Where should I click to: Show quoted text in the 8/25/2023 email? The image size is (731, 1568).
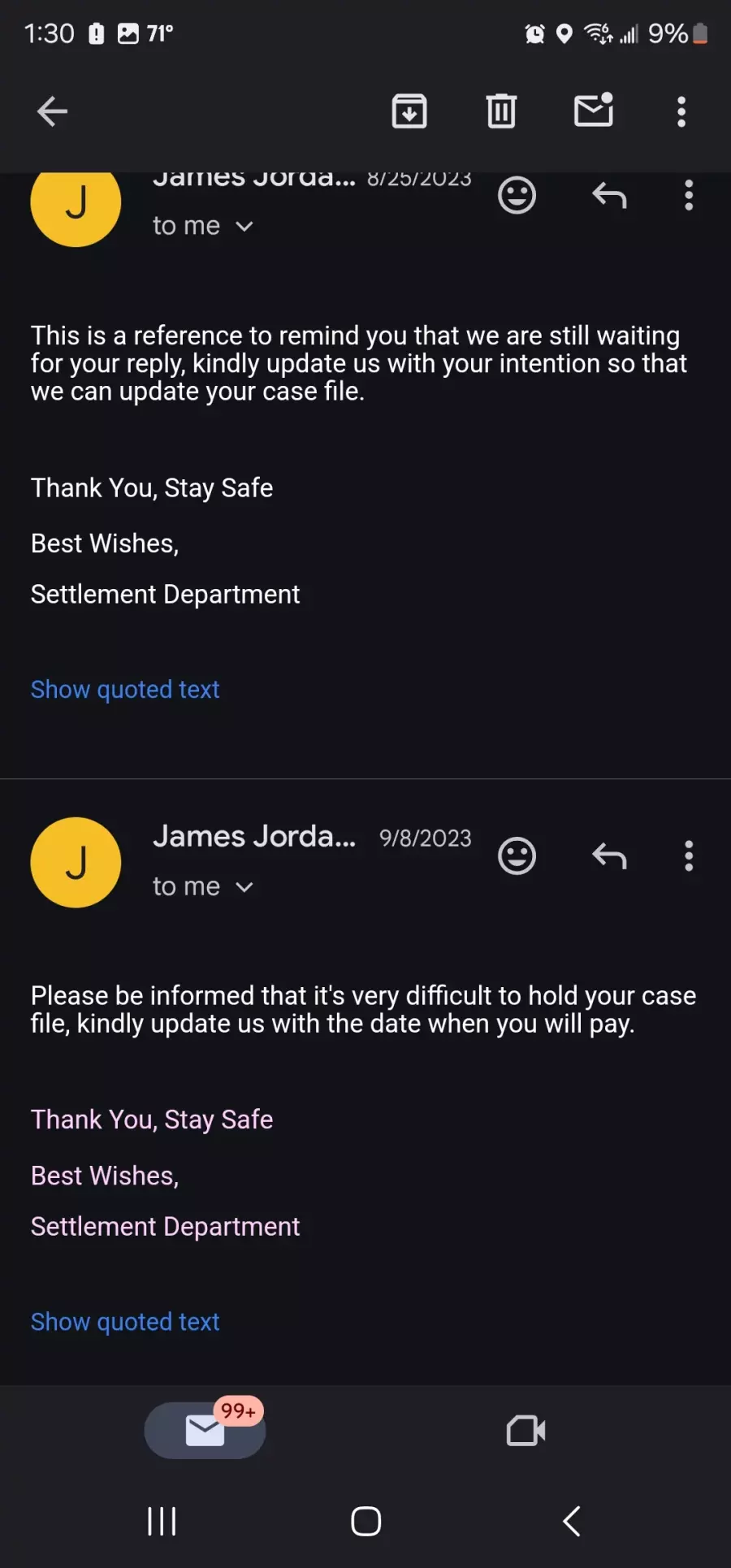(125, 690)
